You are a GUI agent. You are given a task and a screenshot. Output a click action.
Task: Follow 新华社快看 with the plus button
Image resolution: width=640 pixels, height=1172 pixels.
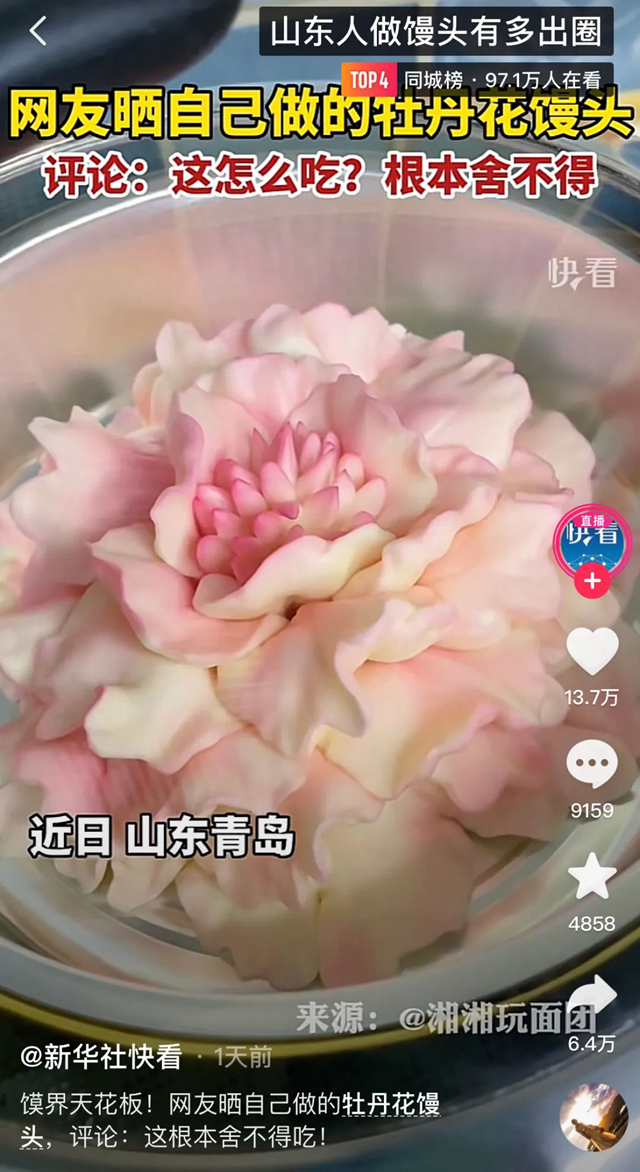coord(592,581)
